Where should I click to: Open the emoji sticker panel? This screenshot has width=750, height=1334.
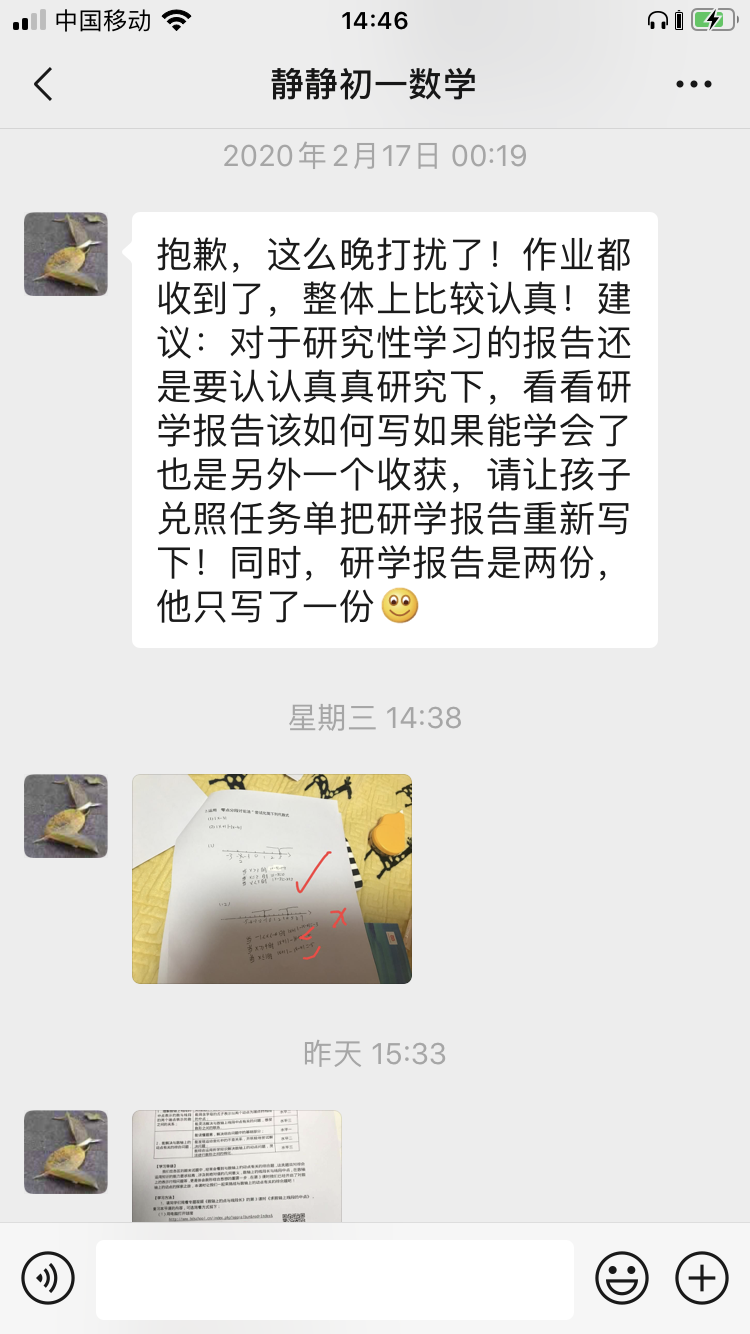(x=622, y=1278)
